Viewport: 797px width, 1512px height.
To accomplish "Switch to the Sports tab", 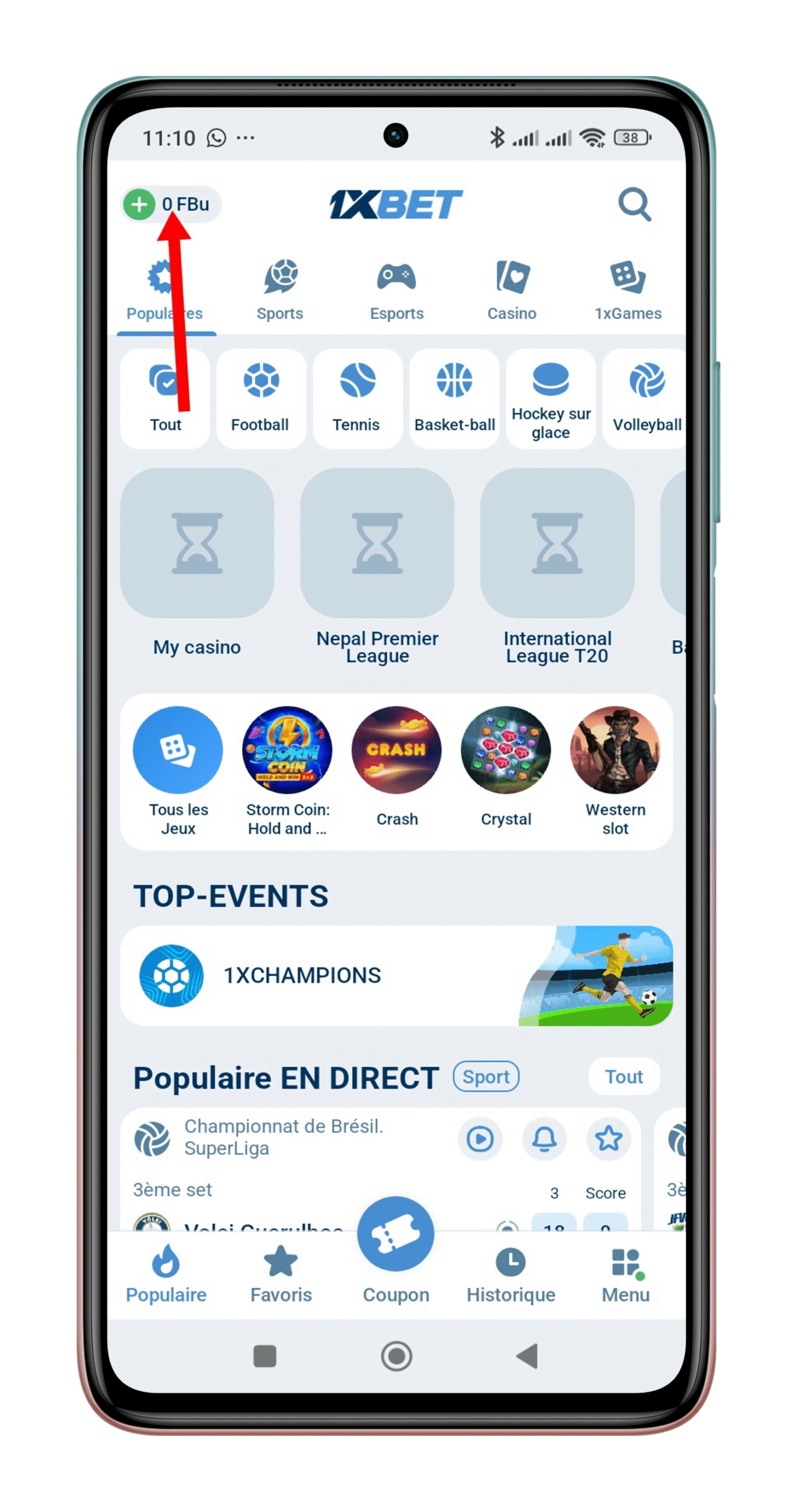I will pos(278,289).
